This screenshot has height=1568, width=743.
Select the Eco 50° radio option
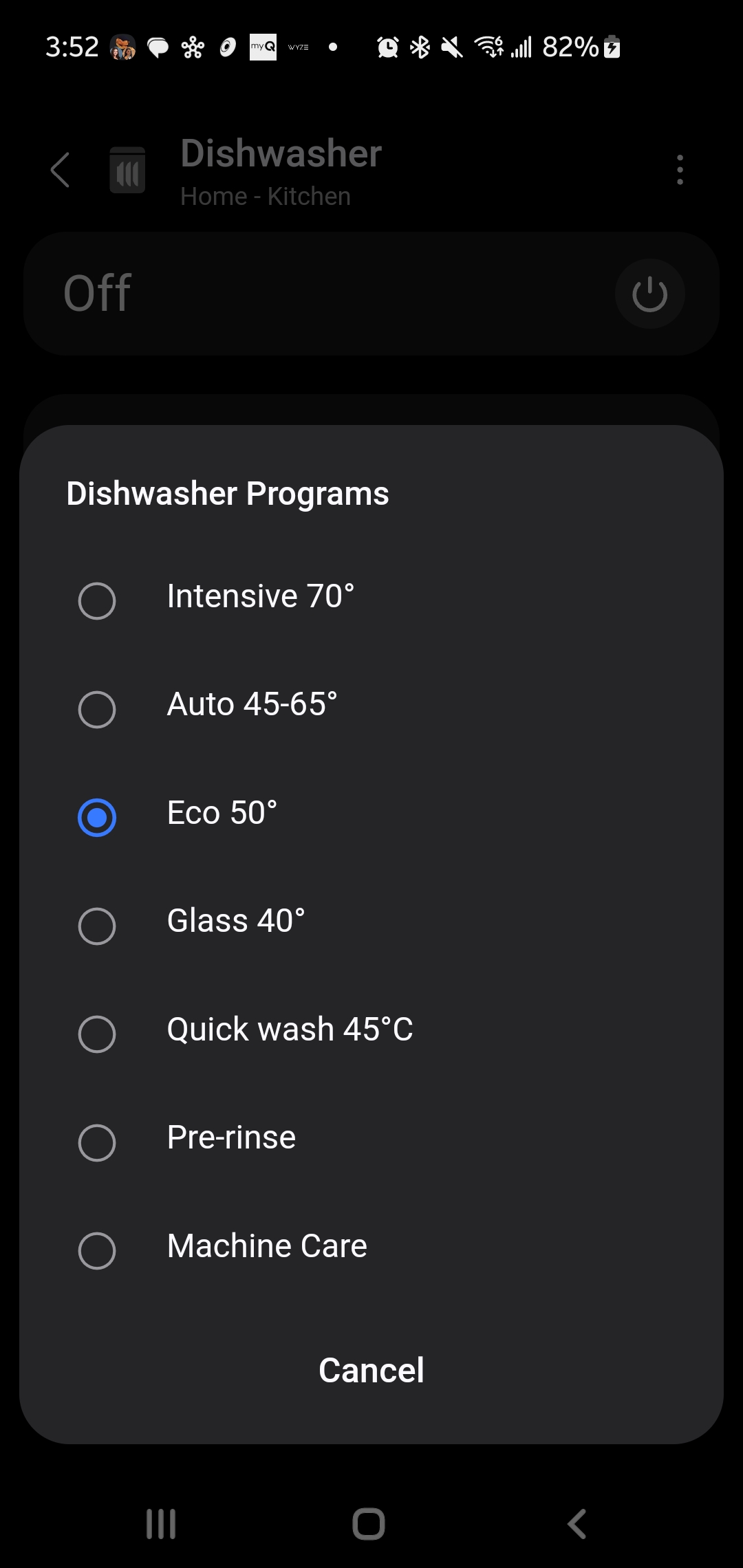click(x=97, y=817)
